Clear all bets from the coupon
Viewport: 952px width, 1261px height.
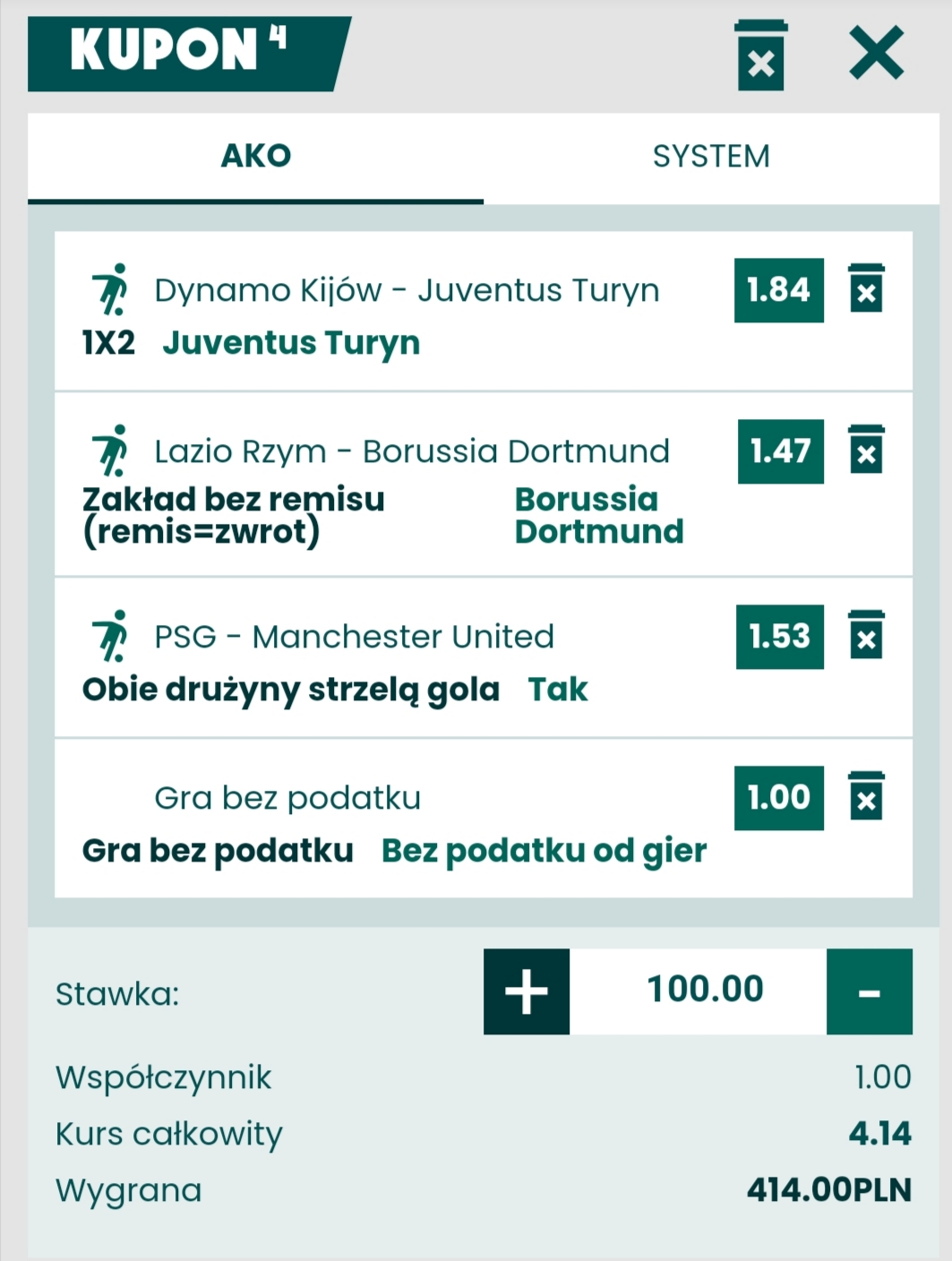point(760,56)
